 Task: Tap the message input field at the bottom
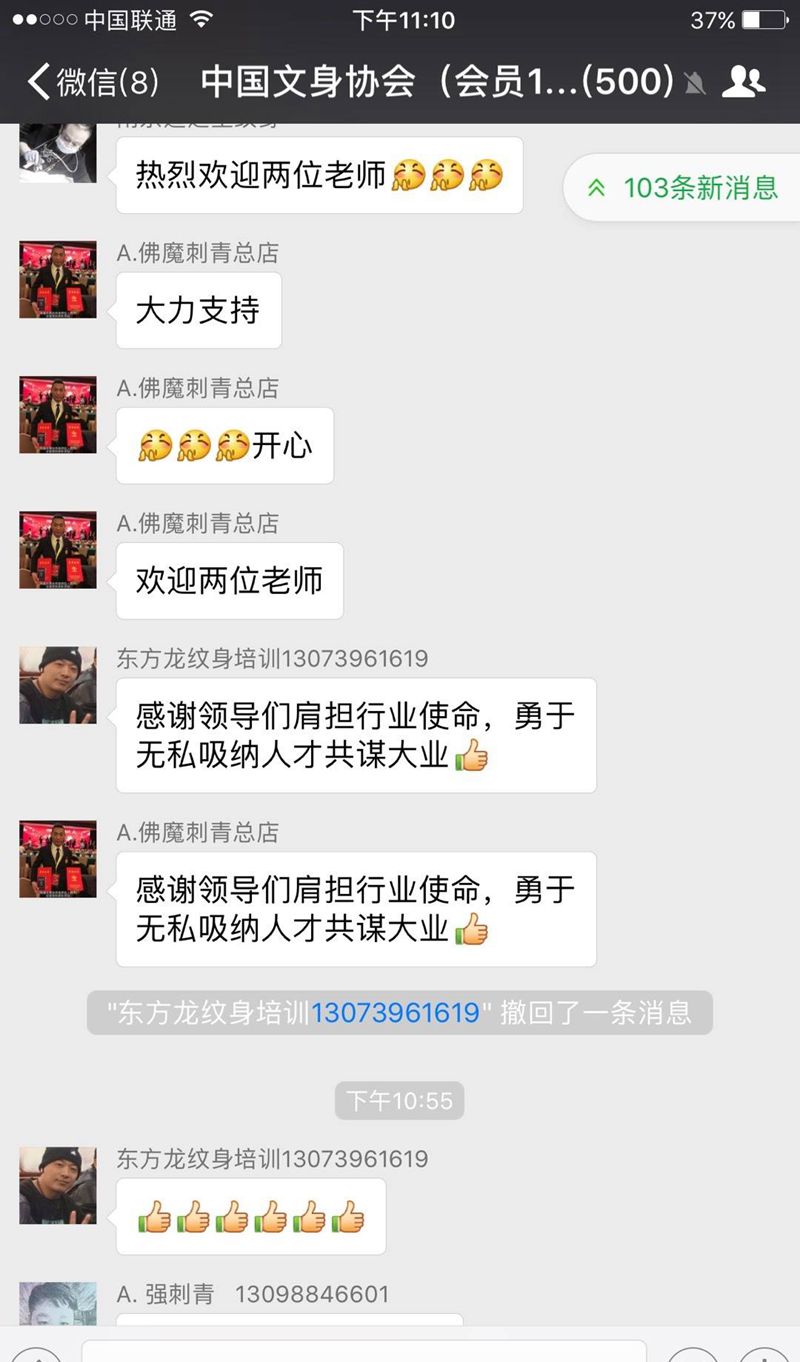[x=365, y=1352]
